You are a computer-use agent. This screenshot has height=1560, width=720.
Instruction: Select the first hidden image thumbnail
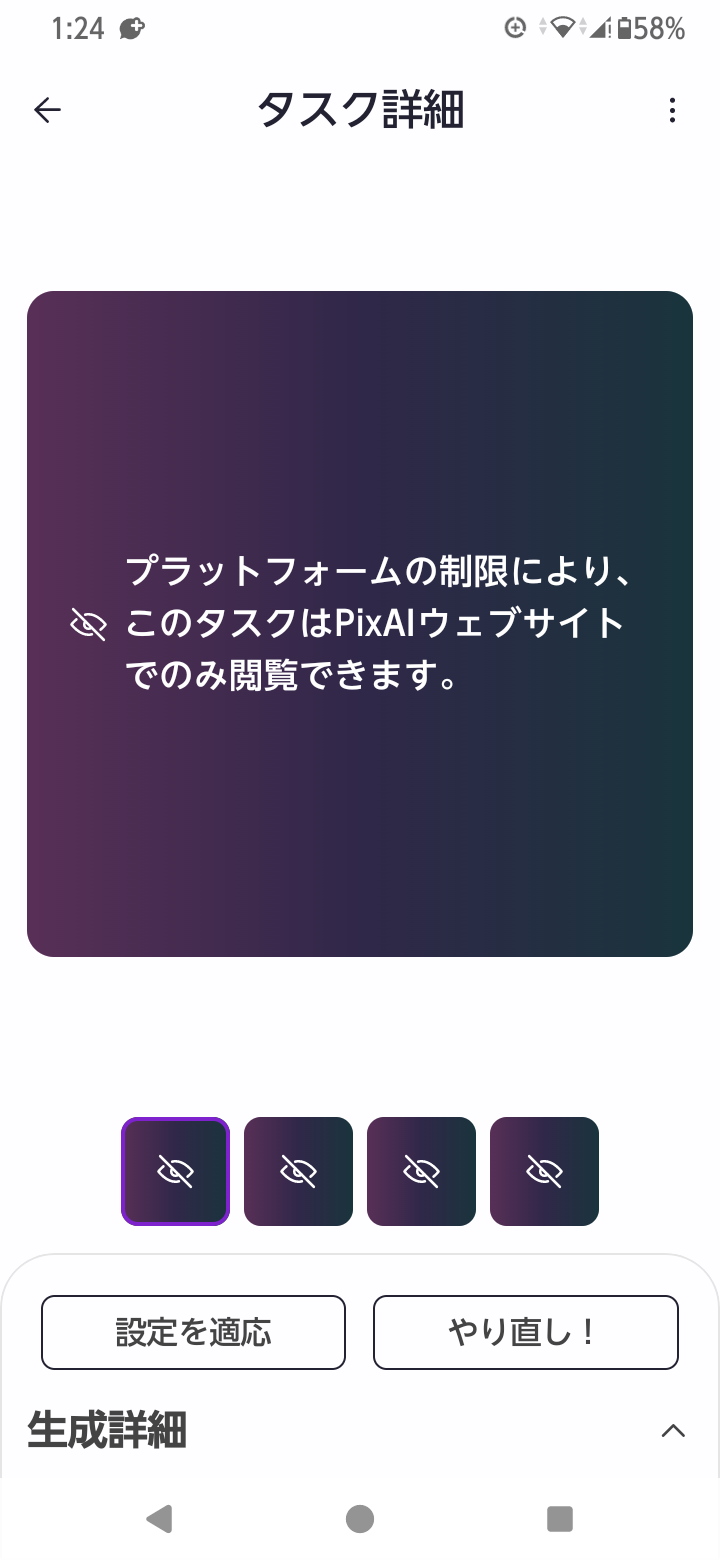click(x=176, y=1171)
